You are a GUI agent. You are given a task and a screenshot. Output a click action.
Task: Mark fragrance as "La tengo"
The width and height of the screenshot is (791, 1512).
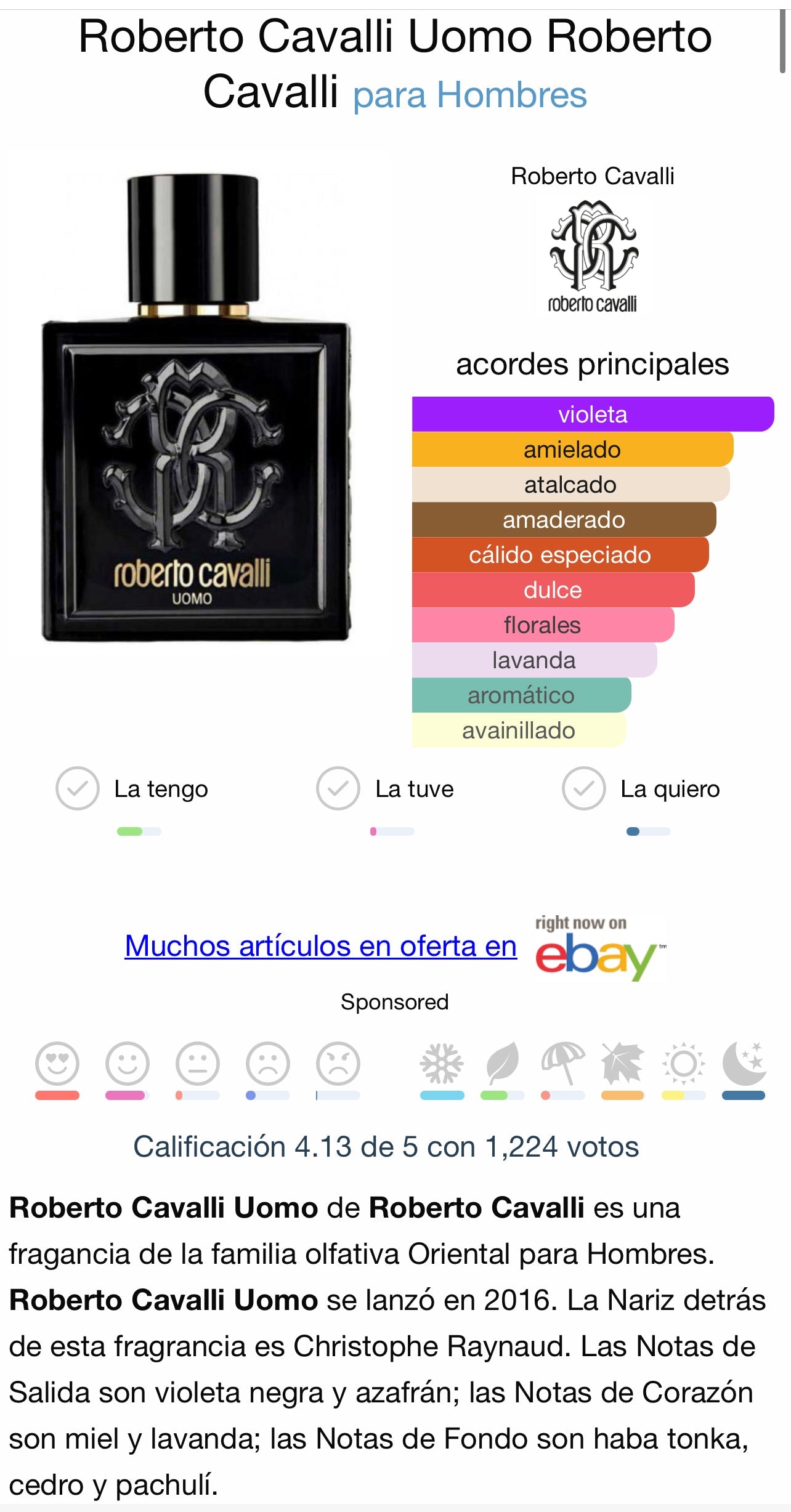(x=78, y=788)
